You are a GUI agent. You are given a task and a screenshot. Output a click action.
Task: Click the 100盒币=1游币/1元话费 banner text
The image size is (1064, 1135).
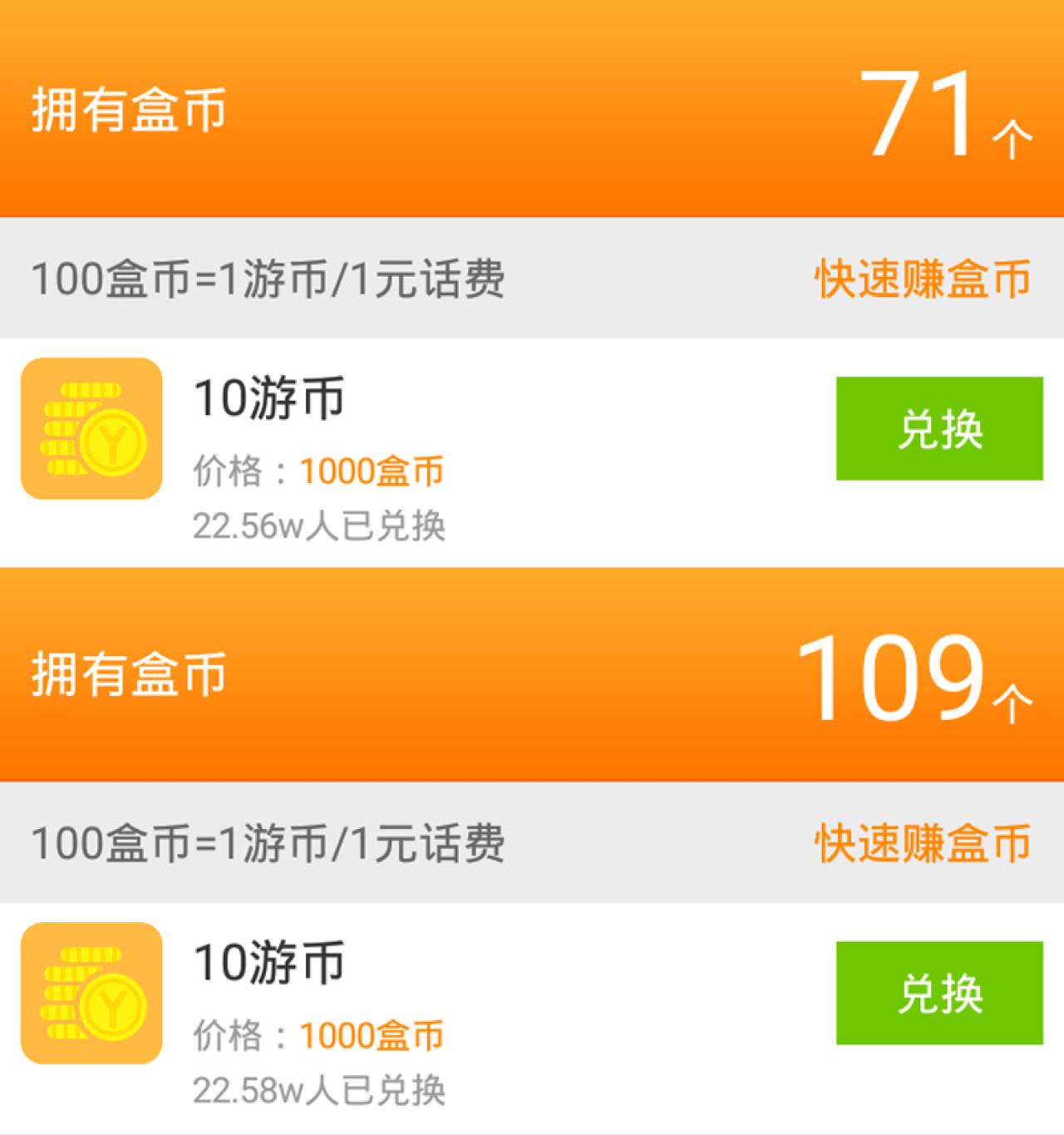tap(270, 280)
